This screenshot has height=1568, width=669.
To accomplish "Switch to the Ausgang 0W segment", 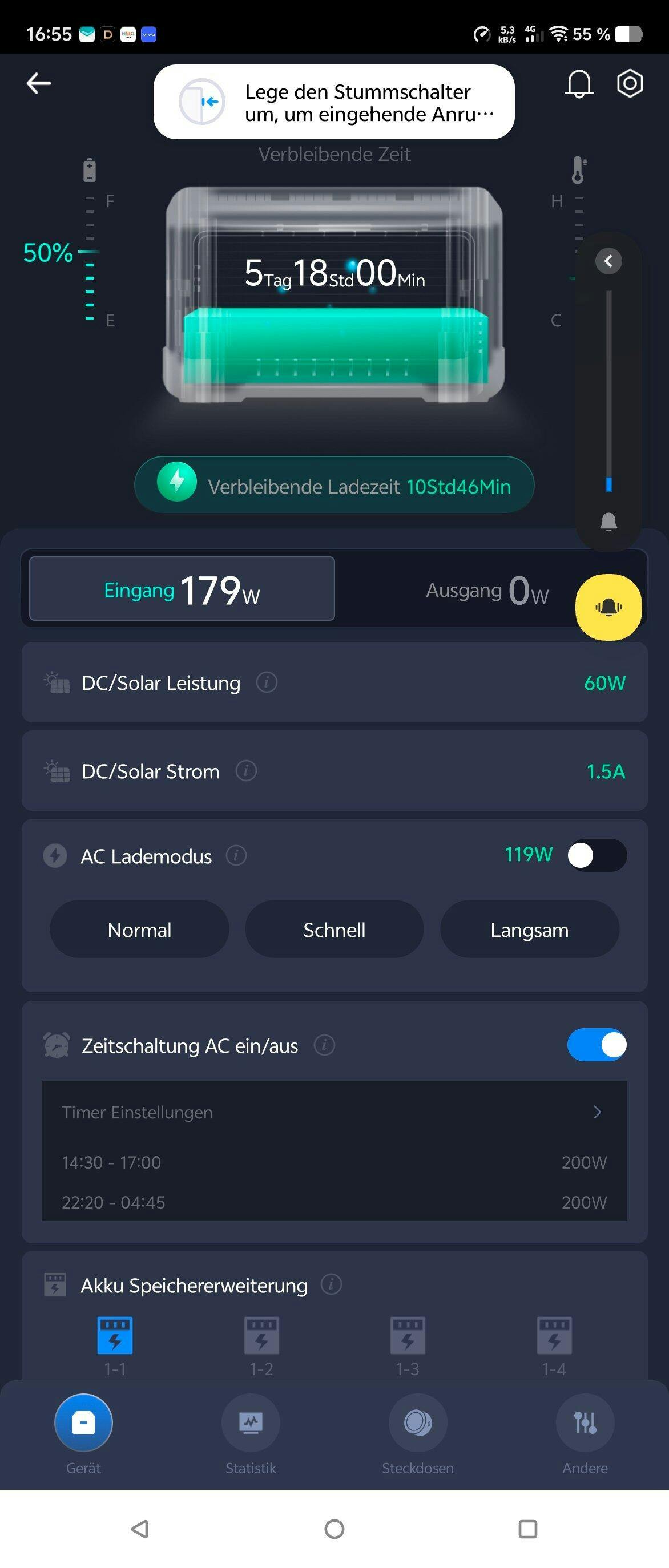I will coord(487,591).
